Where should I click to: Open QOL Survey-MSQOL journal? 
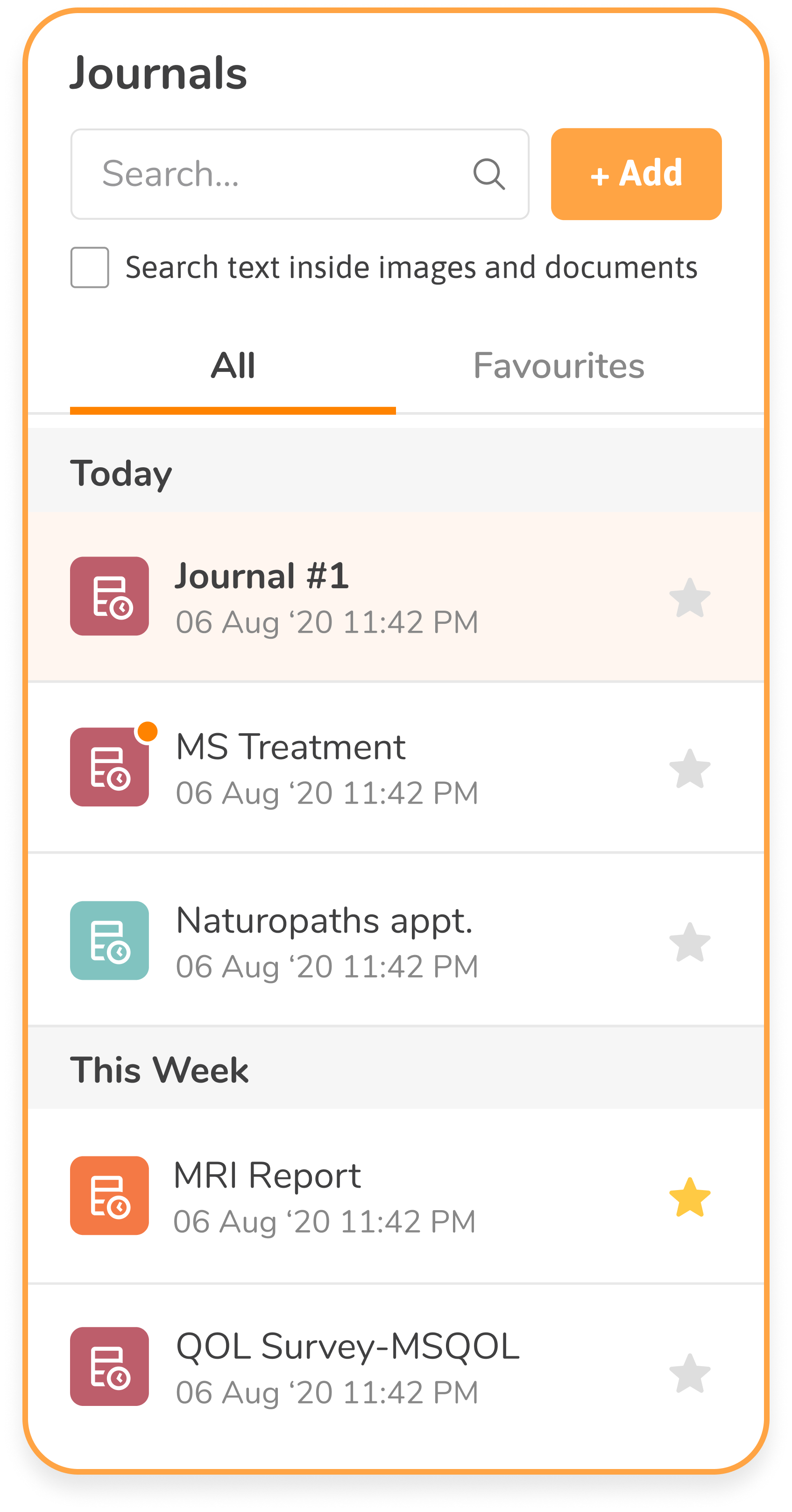pyautogui.click(x=396, y=1368)
